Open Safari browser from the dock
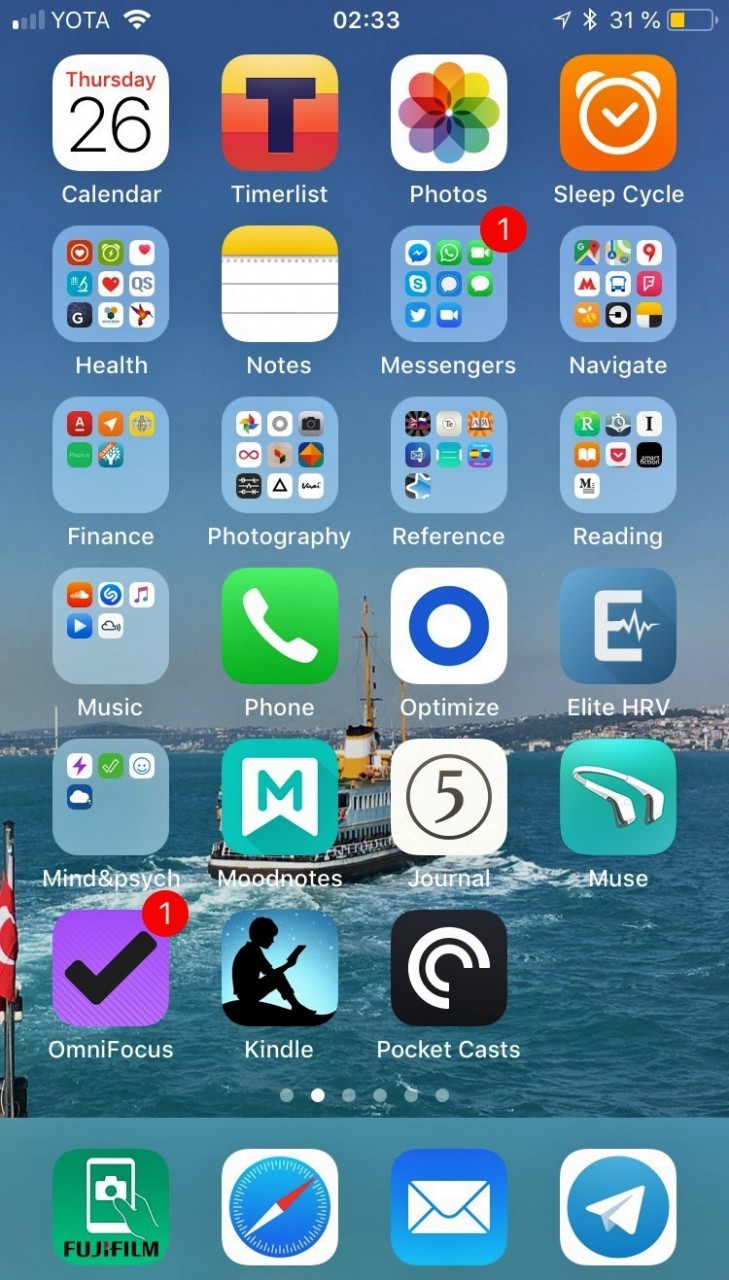 click(x=279, y=1207)
